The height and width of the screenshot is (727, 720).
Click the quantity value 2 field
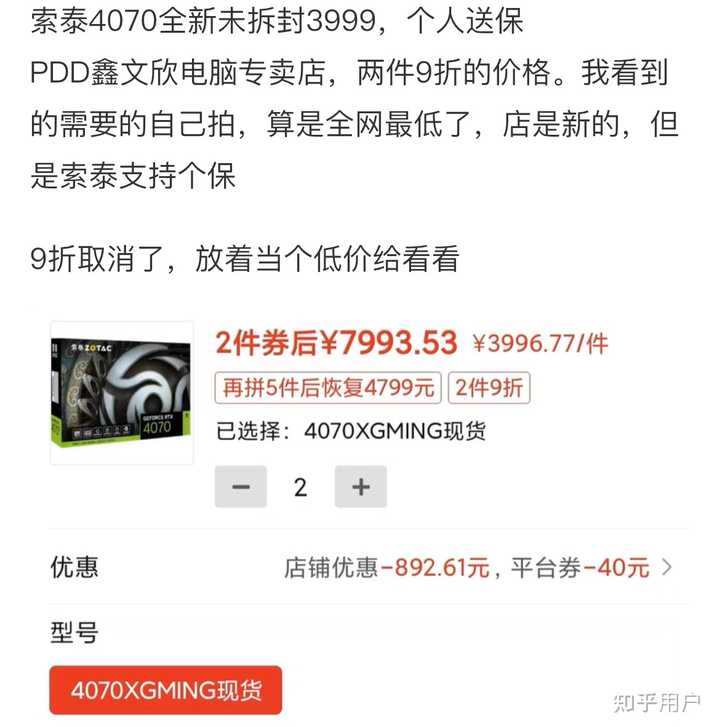pyautogui.click(x=300, y=487)
